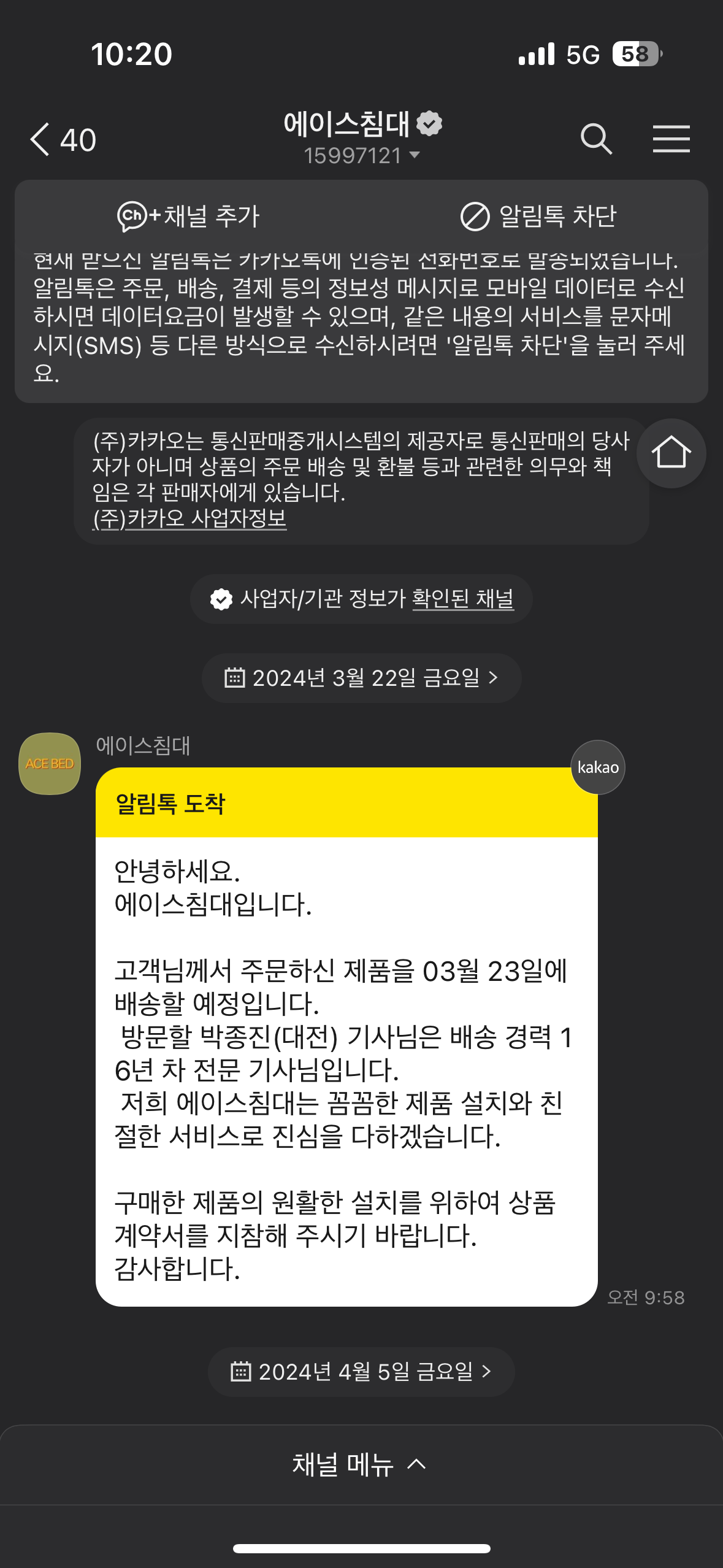Open the 확인된 채널 link
Screen dimensions: 723x1568
[x=463, y=599]
